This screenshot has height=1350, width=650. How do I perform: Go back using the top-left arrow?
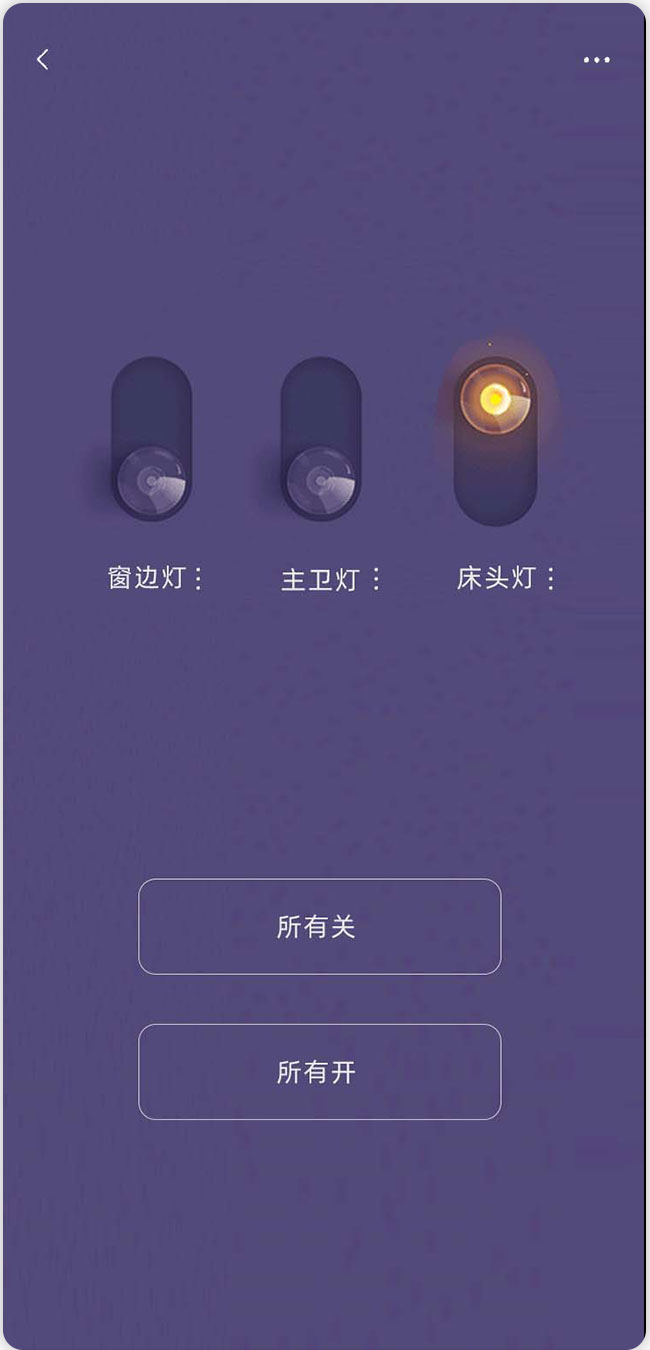coord(42,60)
